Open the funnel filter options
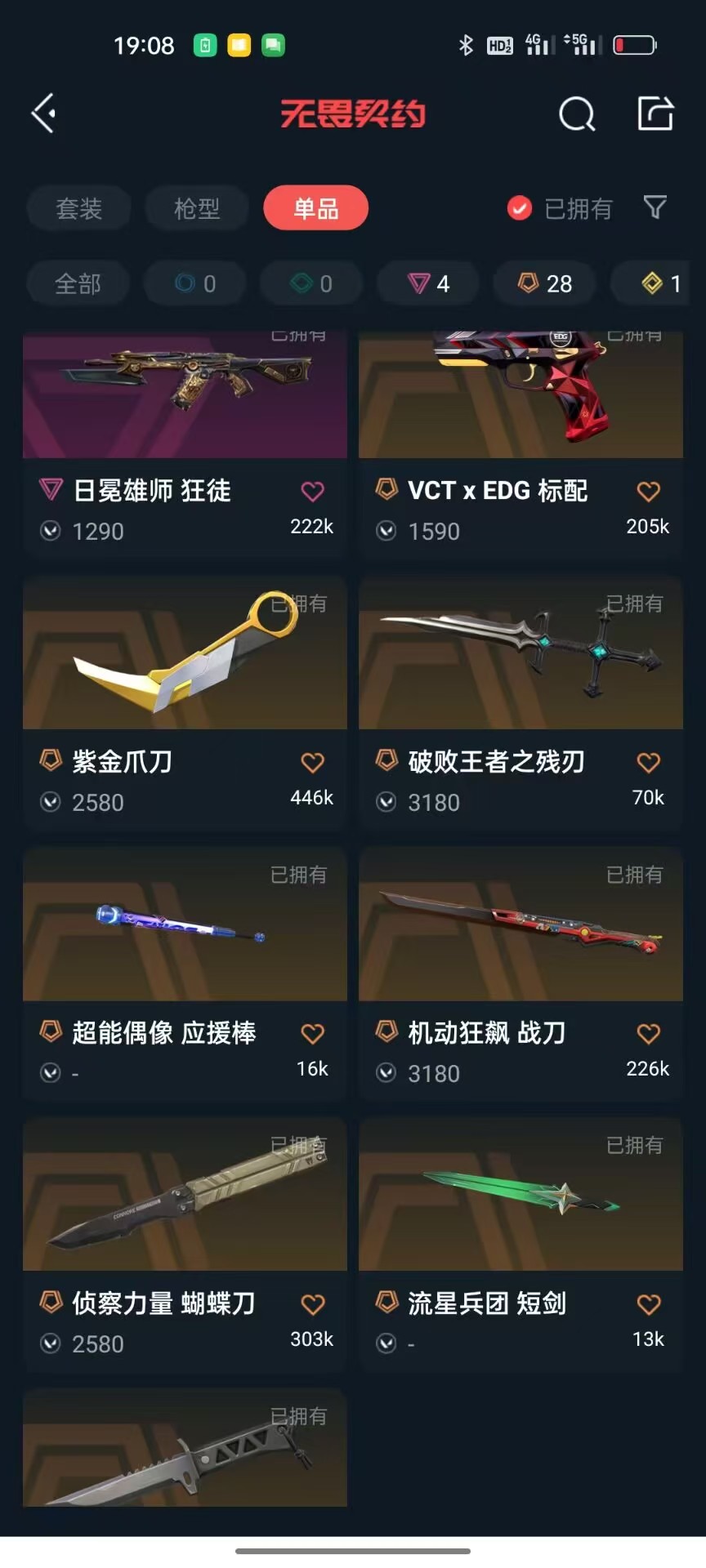This screenshot has height=1568, width=706. (x=655, y=207)
